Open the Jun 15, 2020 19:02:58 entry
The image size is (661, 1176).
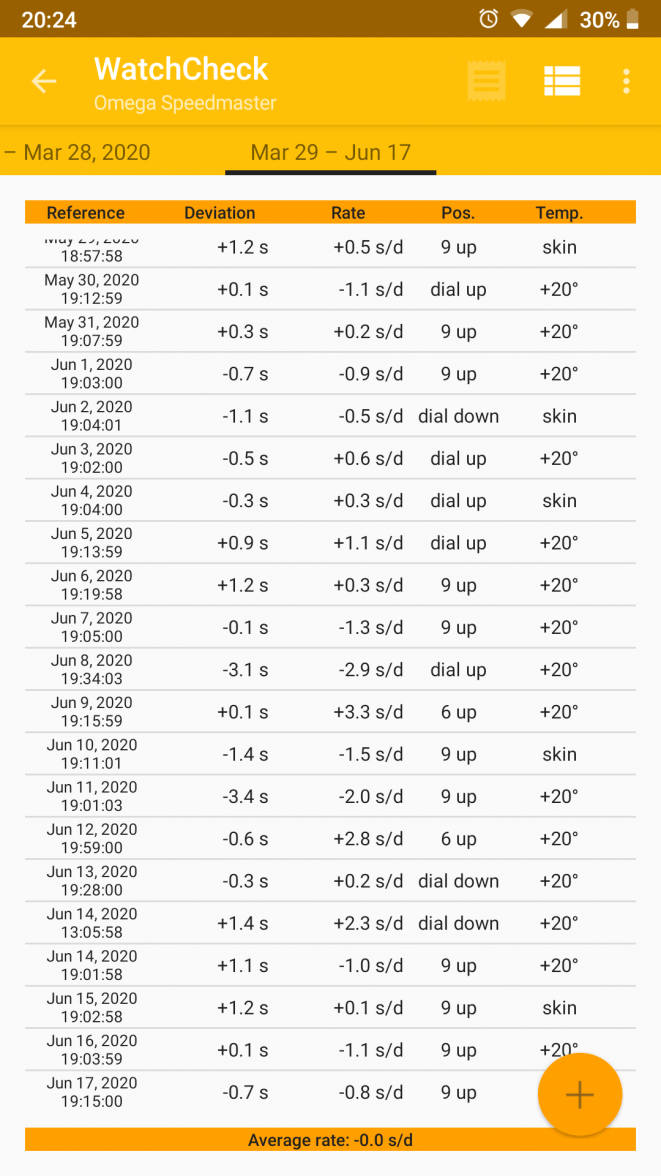click(330, 1008)
